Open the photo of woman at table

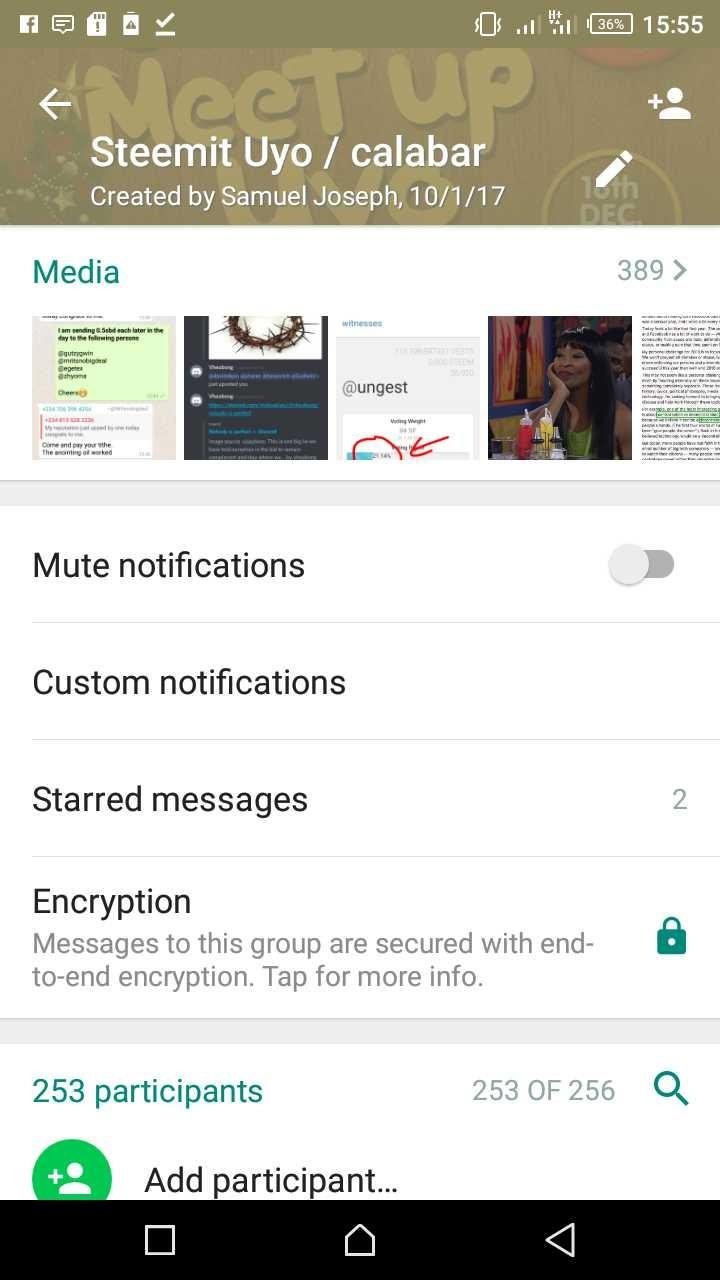pos(560,388)
